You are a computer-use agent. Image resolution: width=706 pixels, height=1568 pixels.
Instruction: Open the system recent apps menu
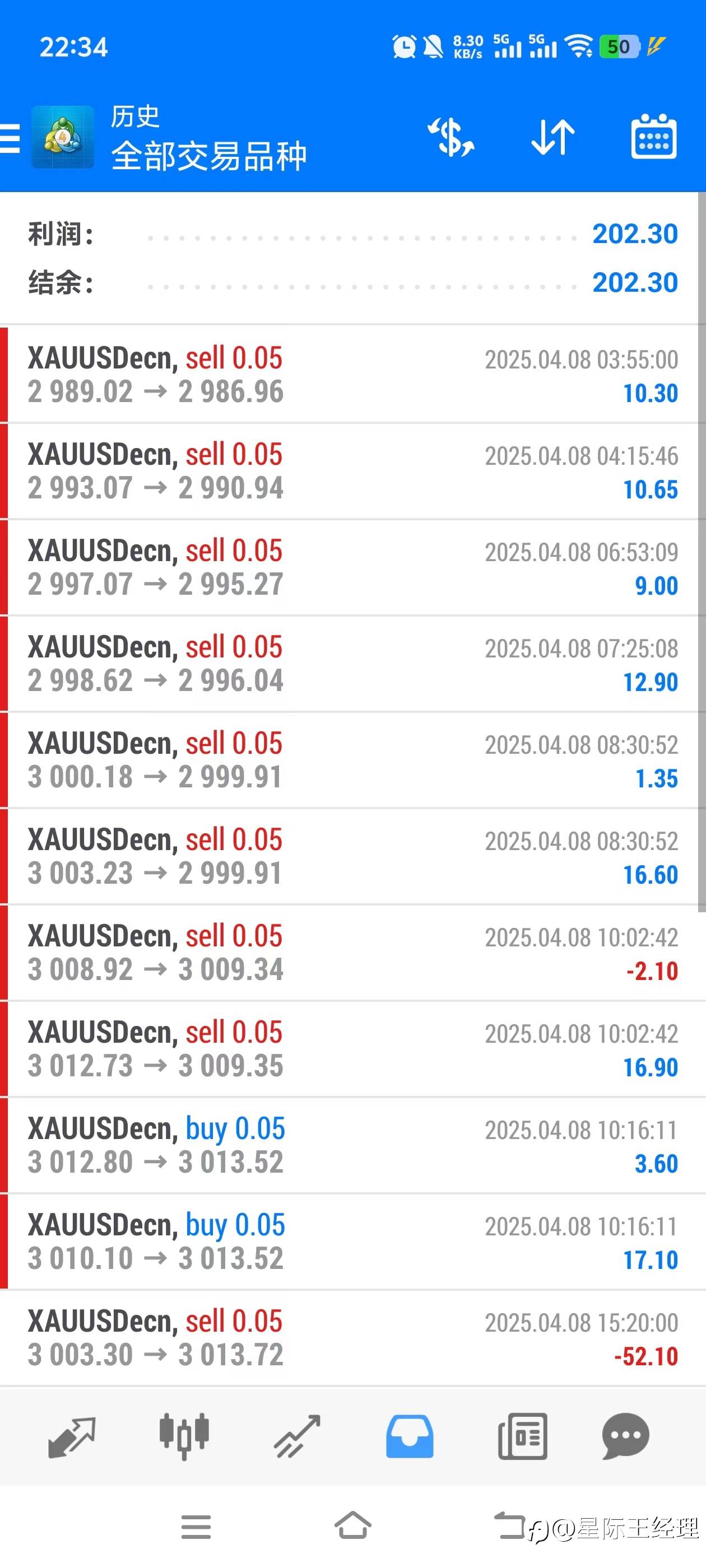pos(196,1527)
